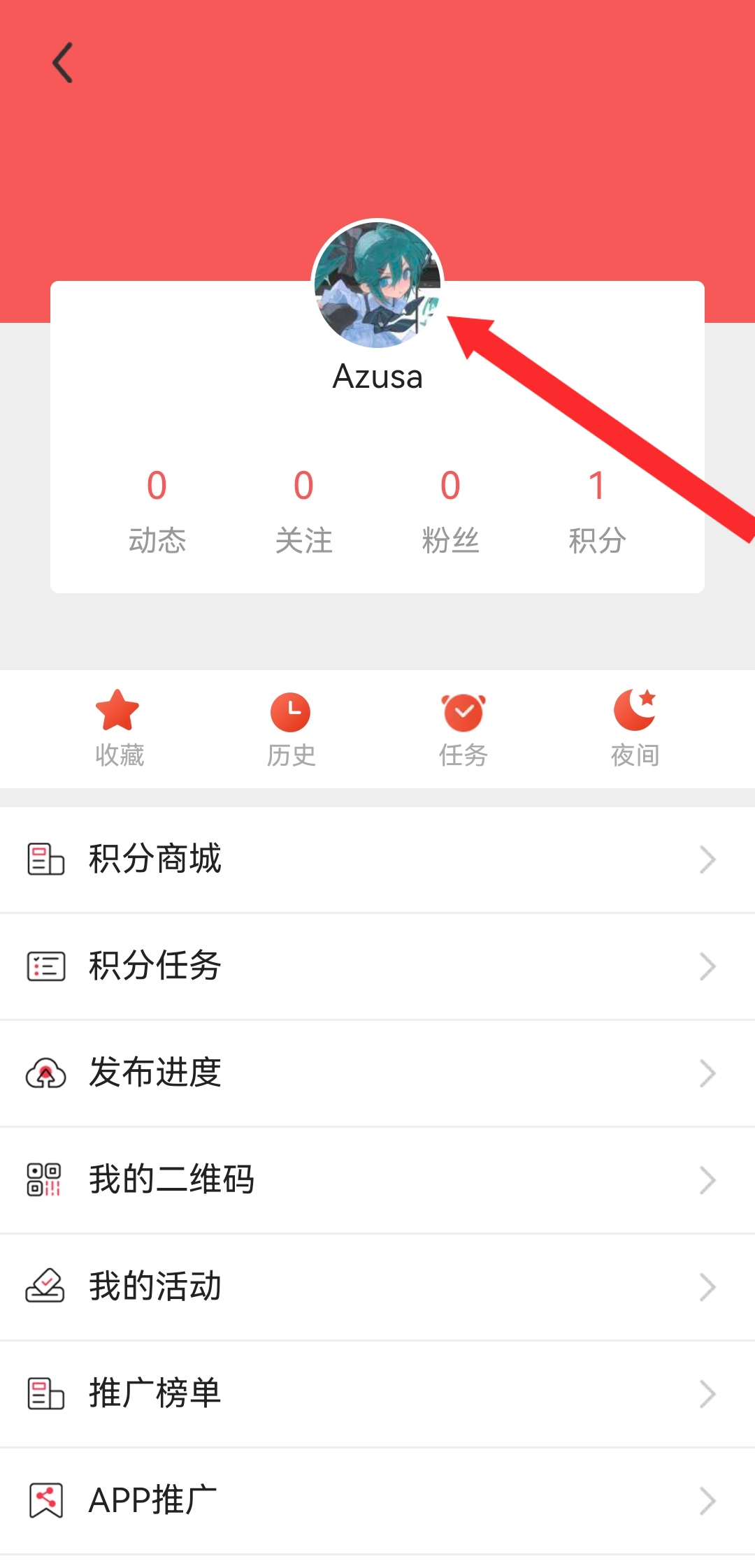
Task: Open the 积分商城 row
Action: coord(377,859)
